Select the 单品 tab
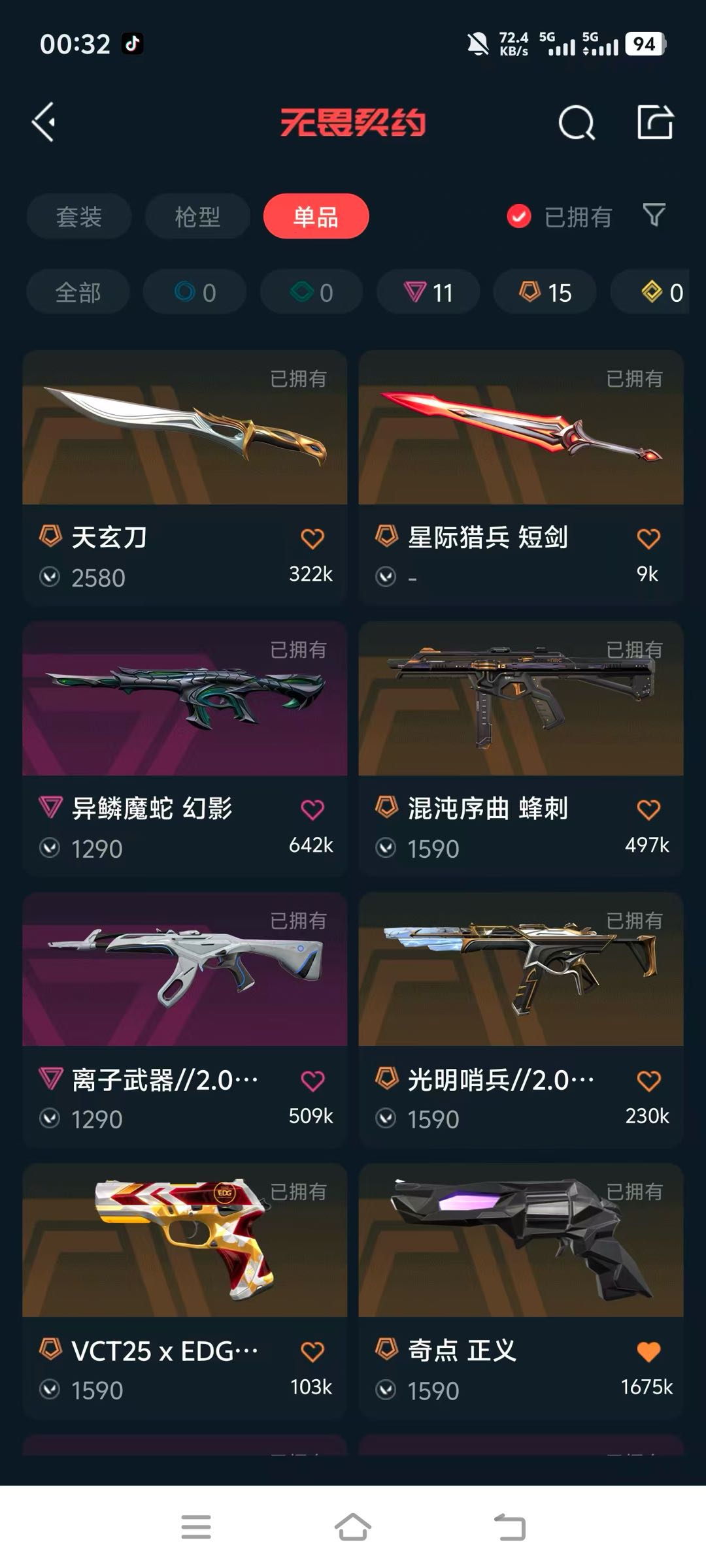Screen dimensions: 706x1568 pyautogui.click(x=316, y=216)
